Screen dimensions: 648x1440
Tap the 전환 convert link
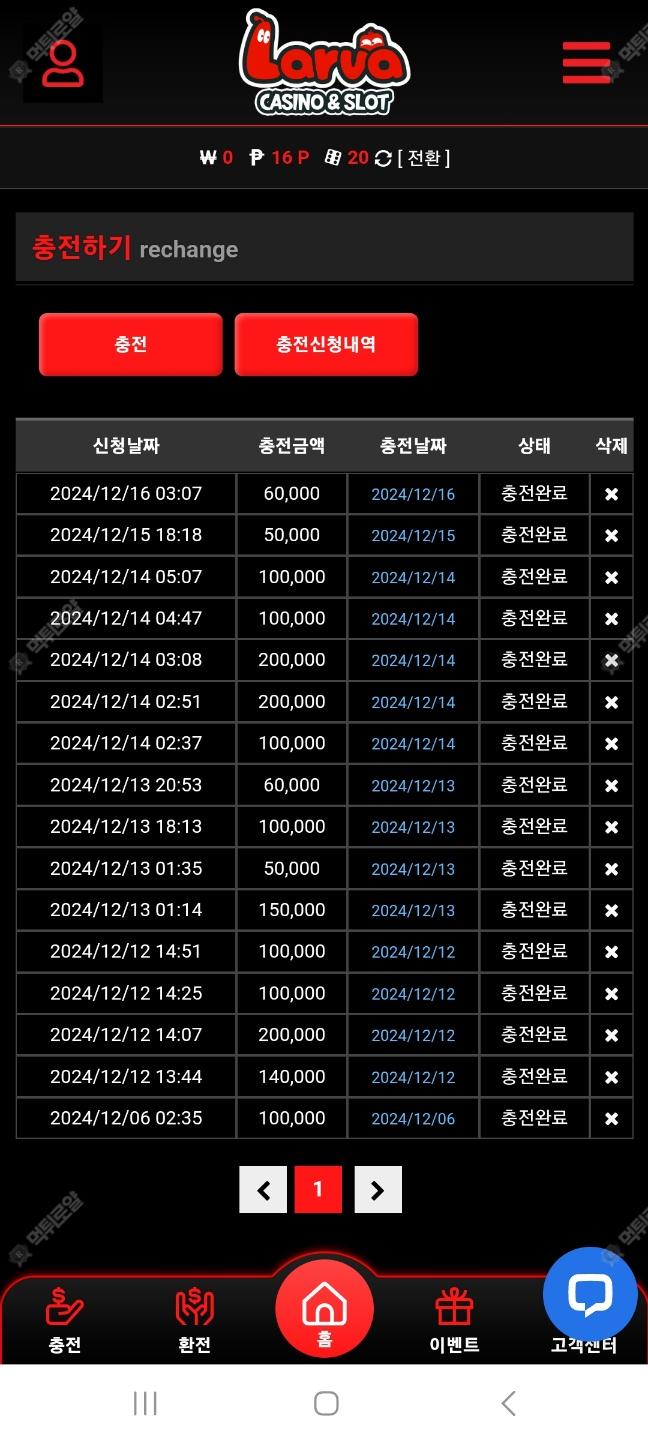[x=424, y=157]
